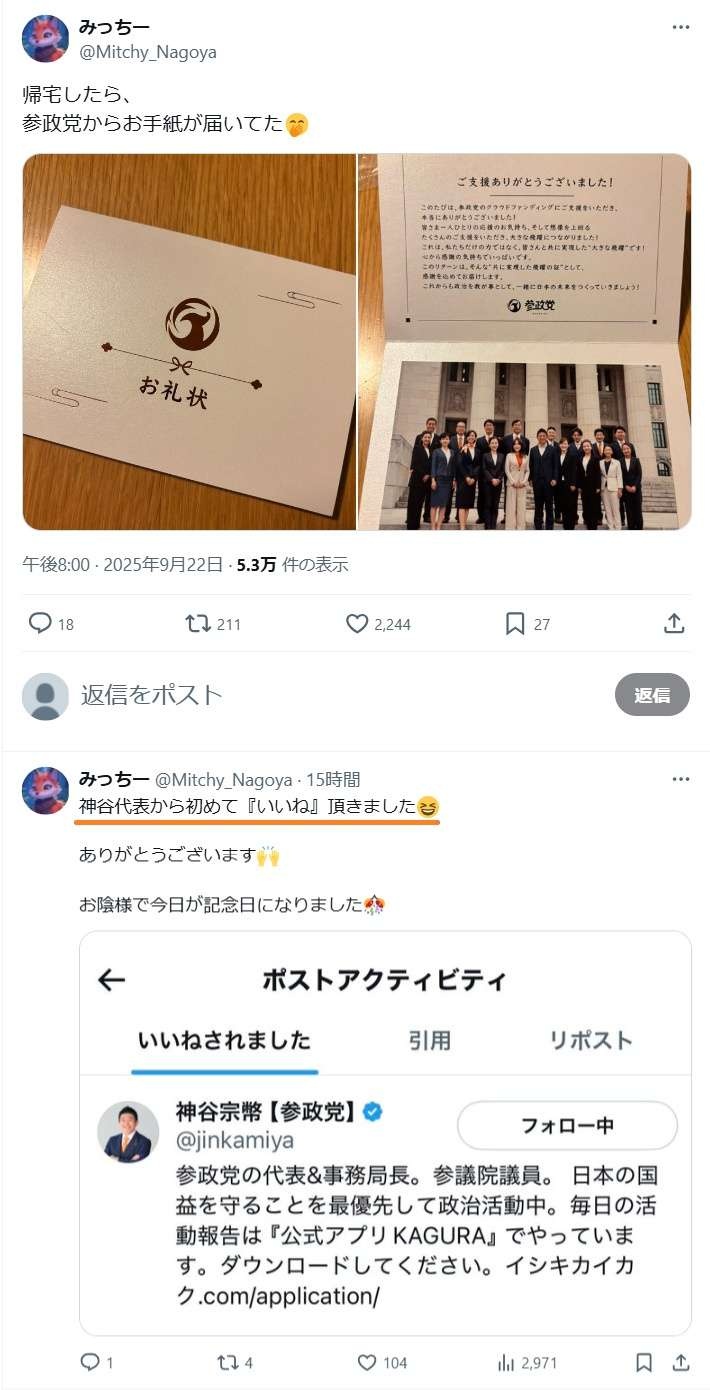Bookmark the 神谷代表 reply post

(644, 1362)
